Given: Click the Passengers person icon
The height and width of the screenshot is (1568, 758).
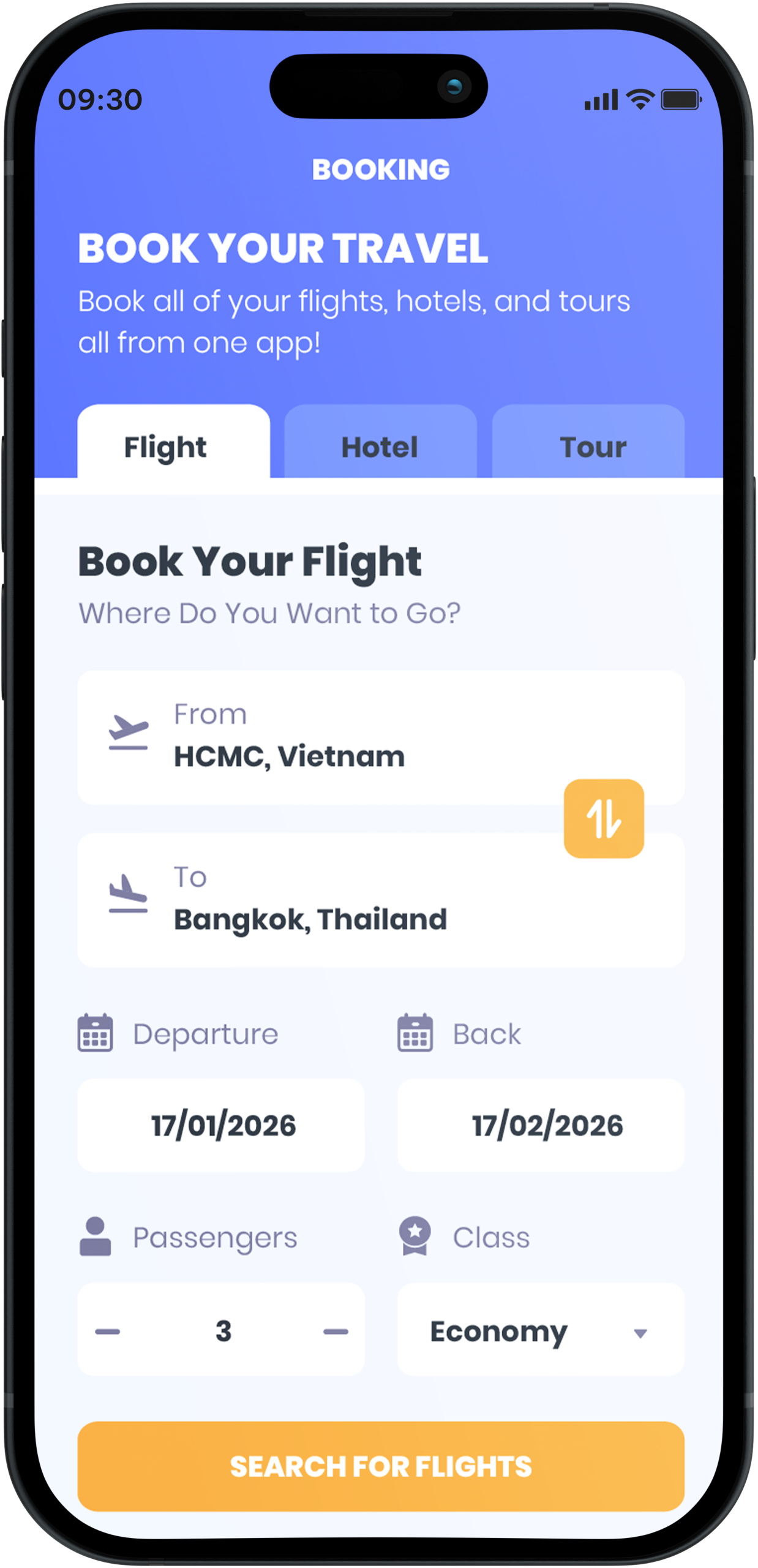Looking at the screenshot, I should [x=96, y=1237].
